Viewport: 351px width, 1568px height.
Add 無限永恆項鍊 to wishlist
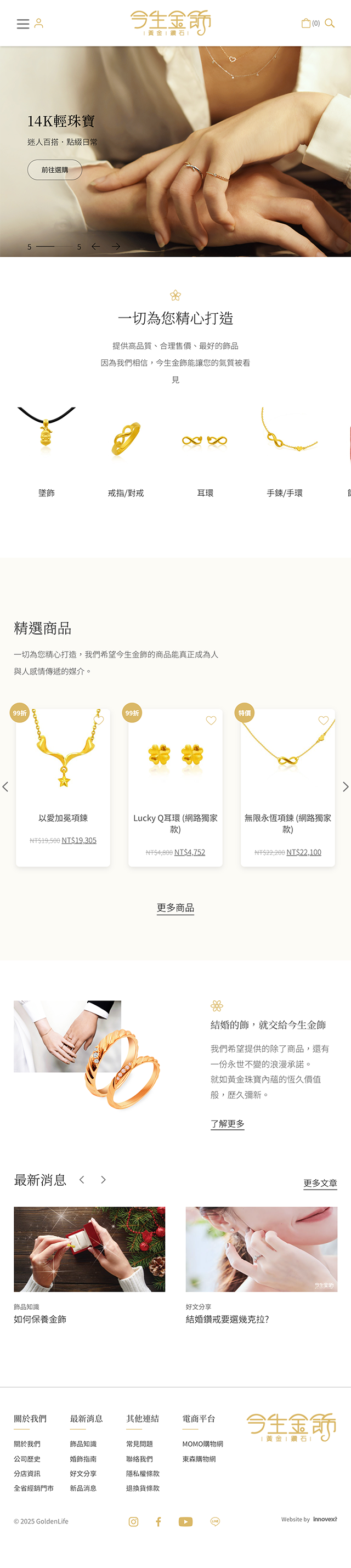pyautogui.click(x=324, y=721)
